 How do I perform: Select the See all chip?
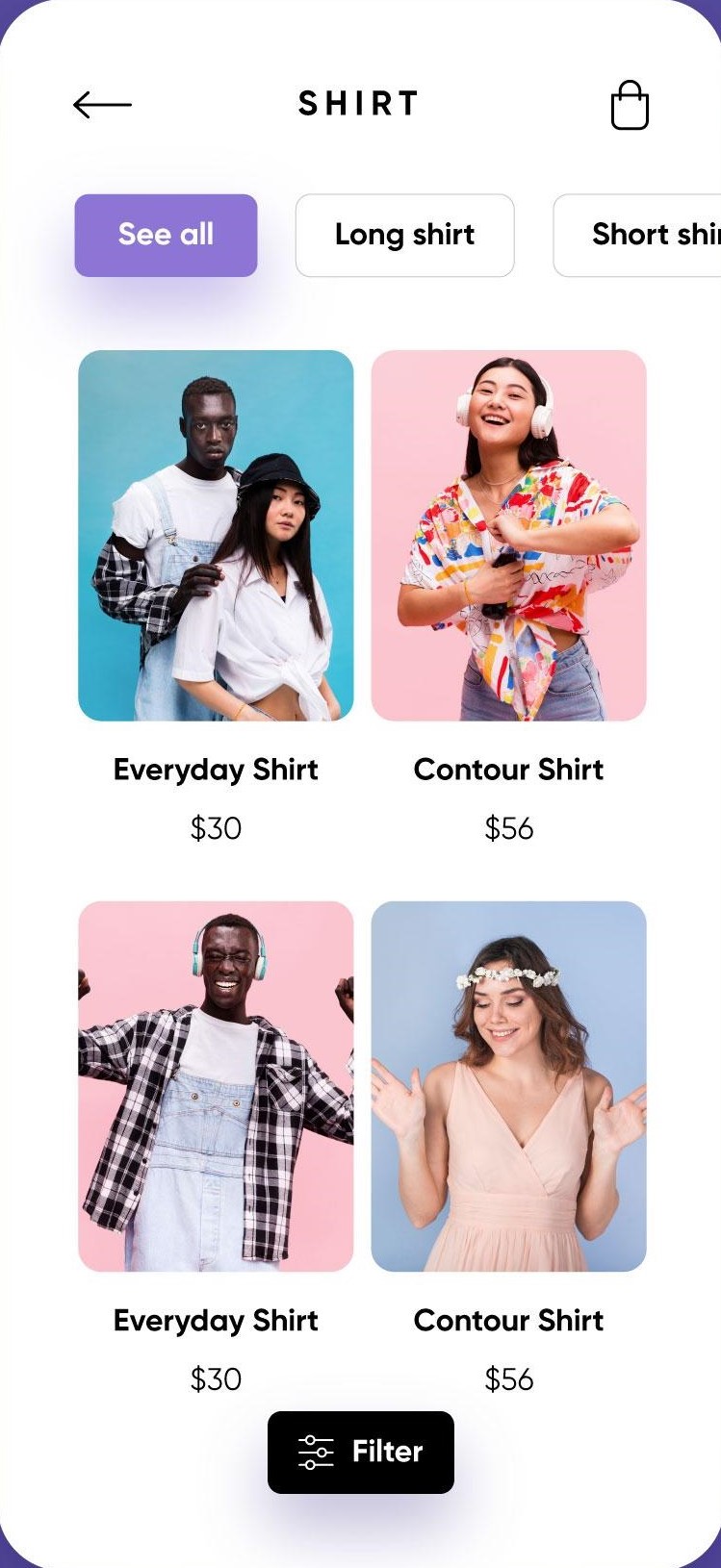pyautogui.click(x=166, y=236)
